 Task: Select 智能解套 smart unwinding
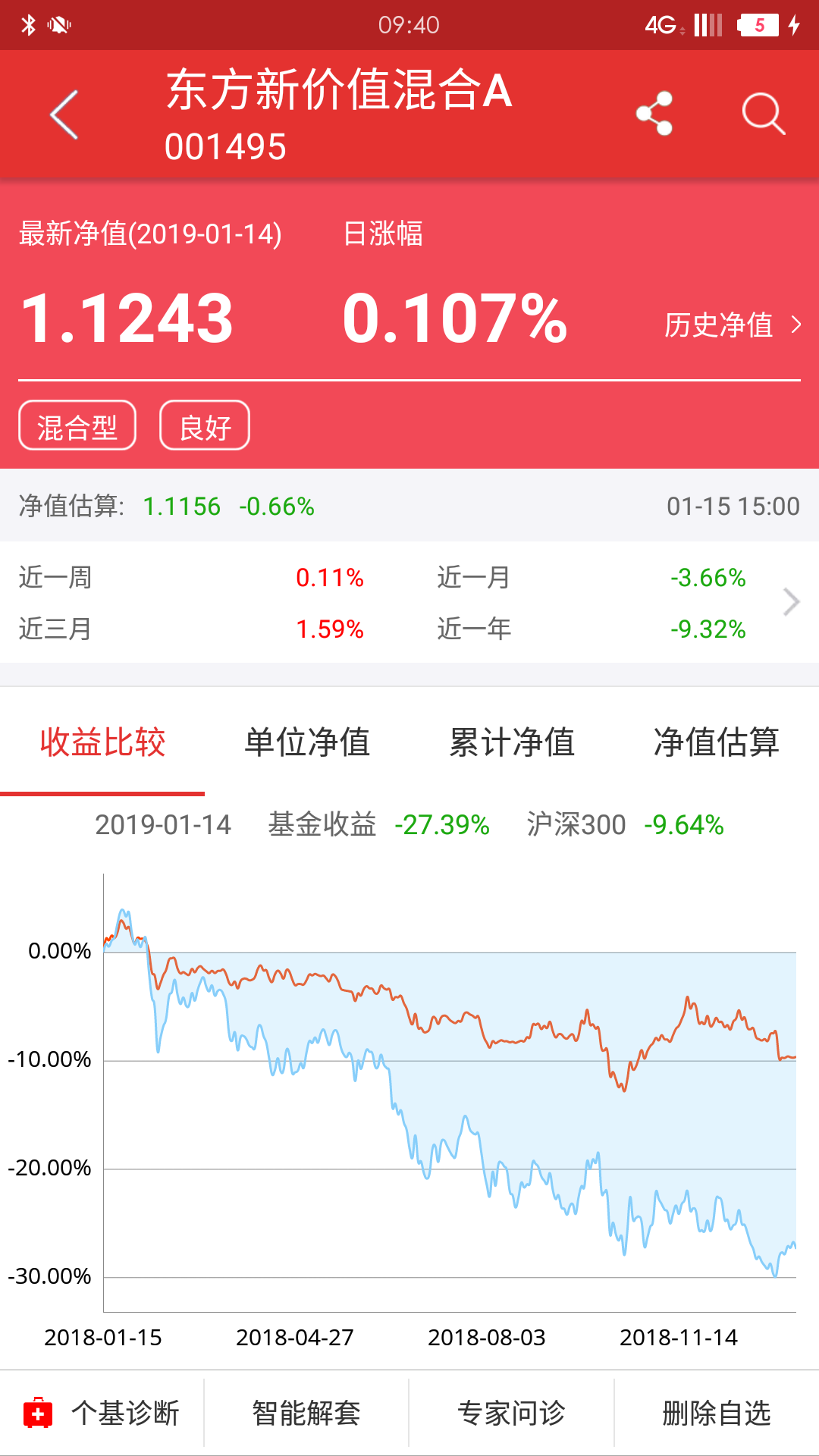point(307,1412)
